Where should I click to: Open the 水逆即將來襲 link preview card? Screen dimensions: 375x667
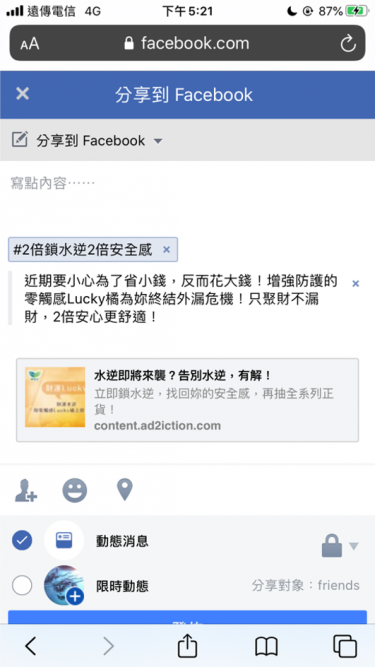pyautogui.click(x=188, y=400)
